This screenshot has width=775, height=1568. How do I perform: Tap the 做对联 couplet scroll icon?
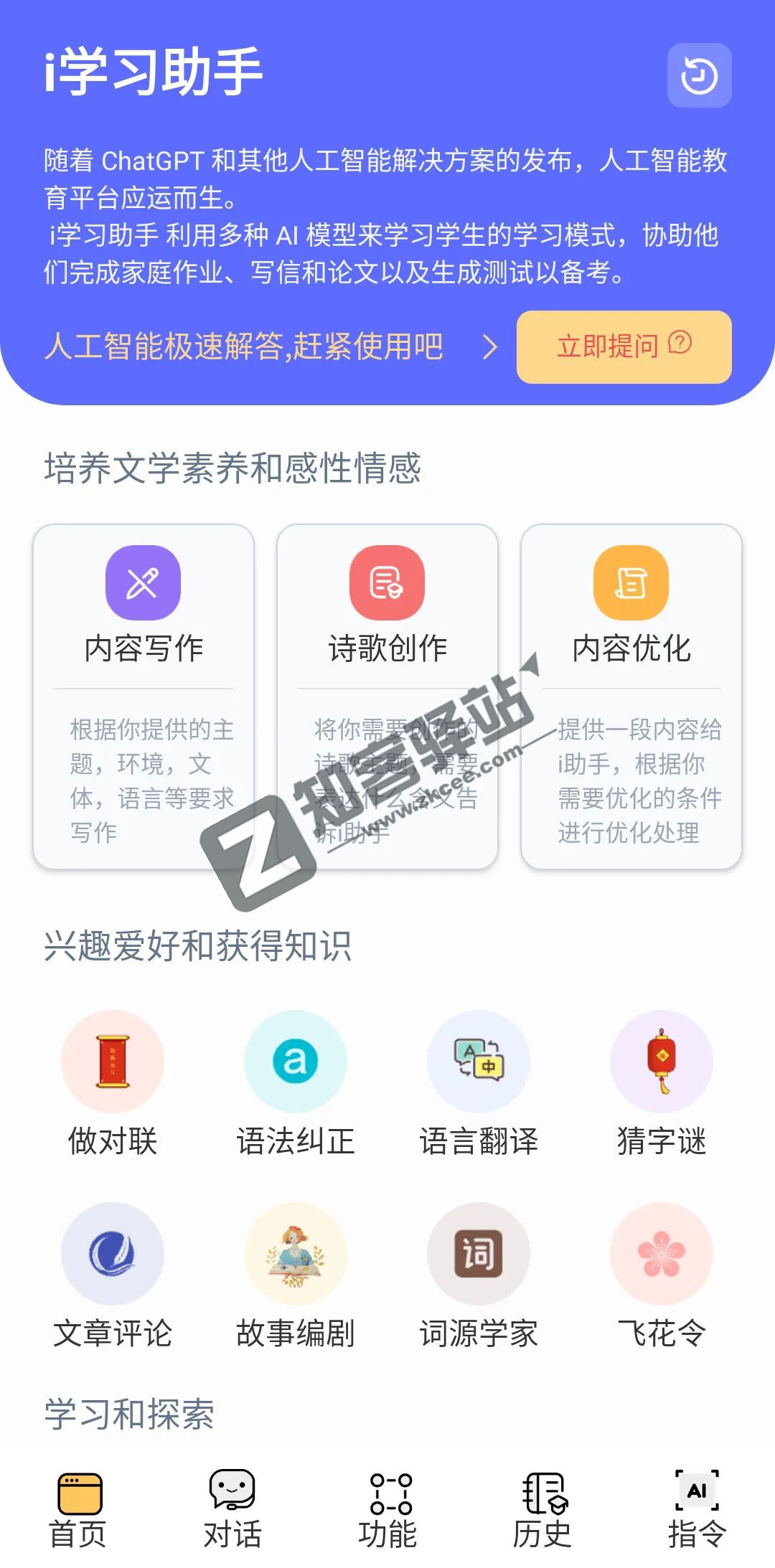pyautogui.click(x=113, y=1062)
